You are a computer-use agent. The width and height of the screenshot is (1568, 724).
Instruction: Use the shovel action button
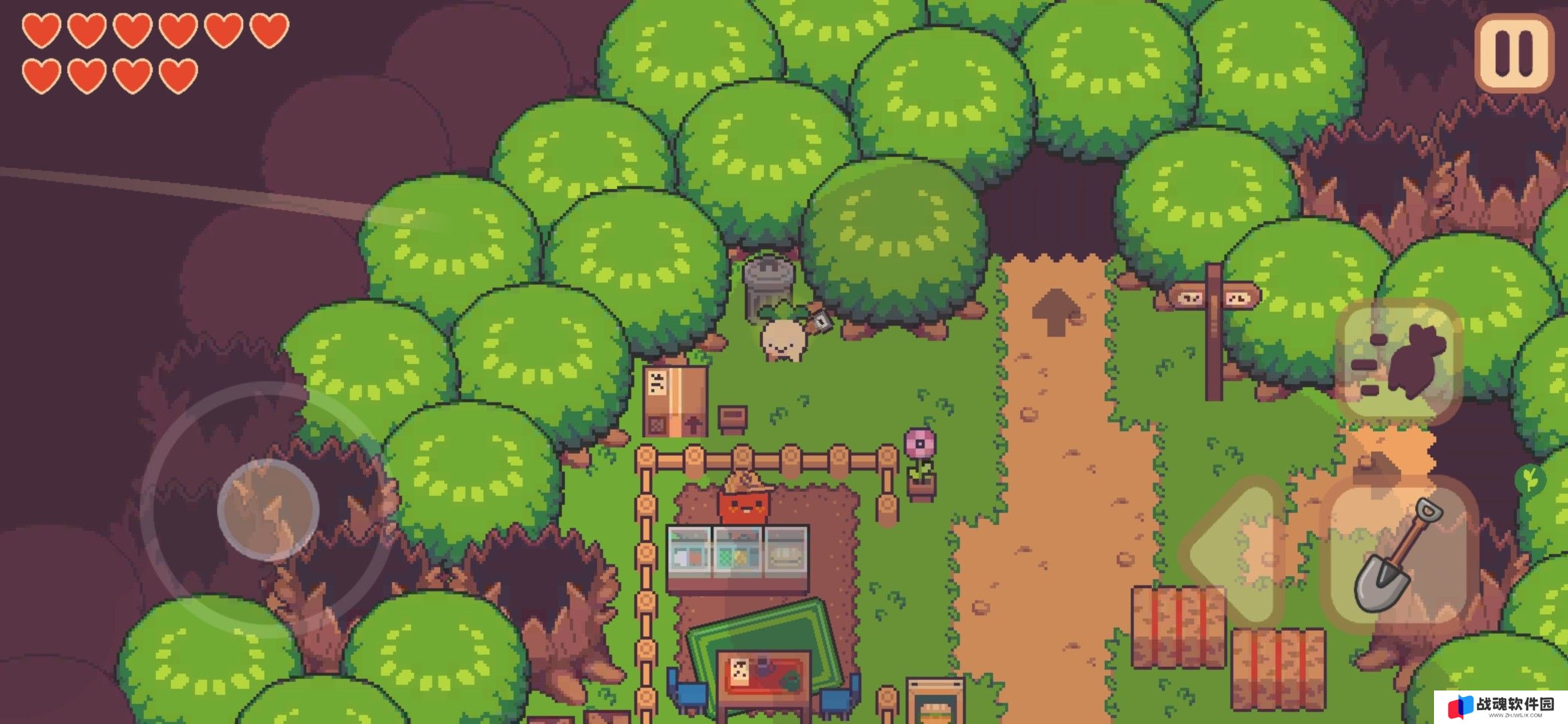click(1399, 555)
